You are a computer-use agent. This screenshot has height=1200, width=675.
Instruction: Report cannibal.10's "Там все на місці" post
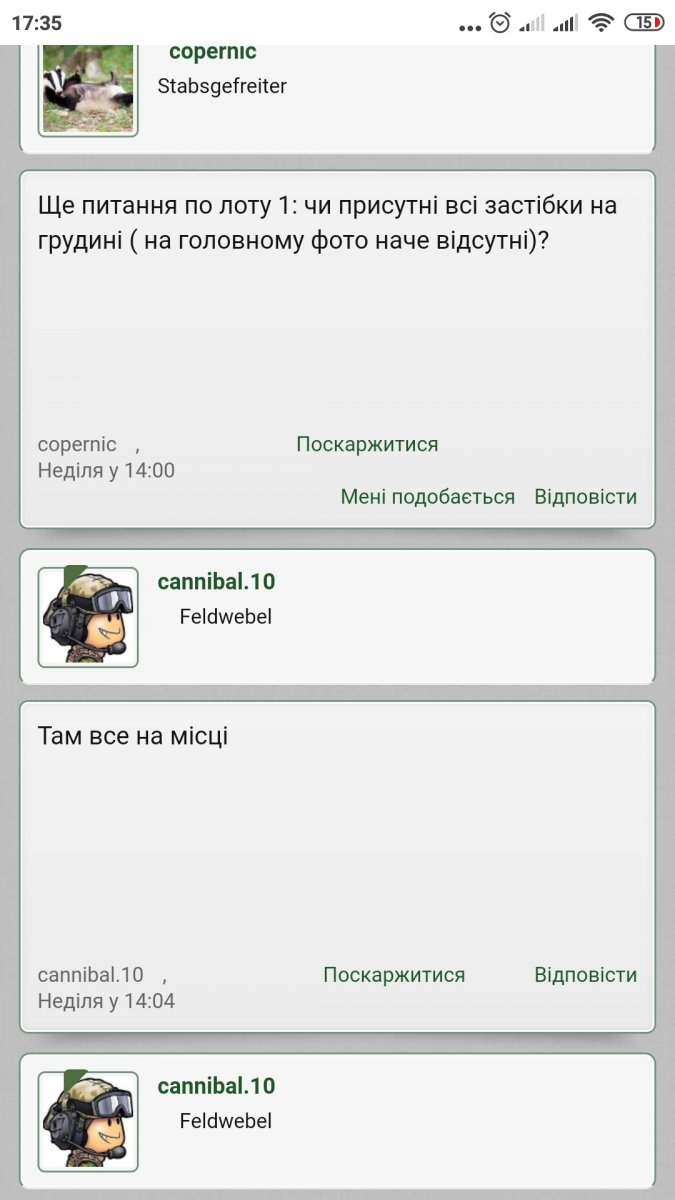pos(394,975)
